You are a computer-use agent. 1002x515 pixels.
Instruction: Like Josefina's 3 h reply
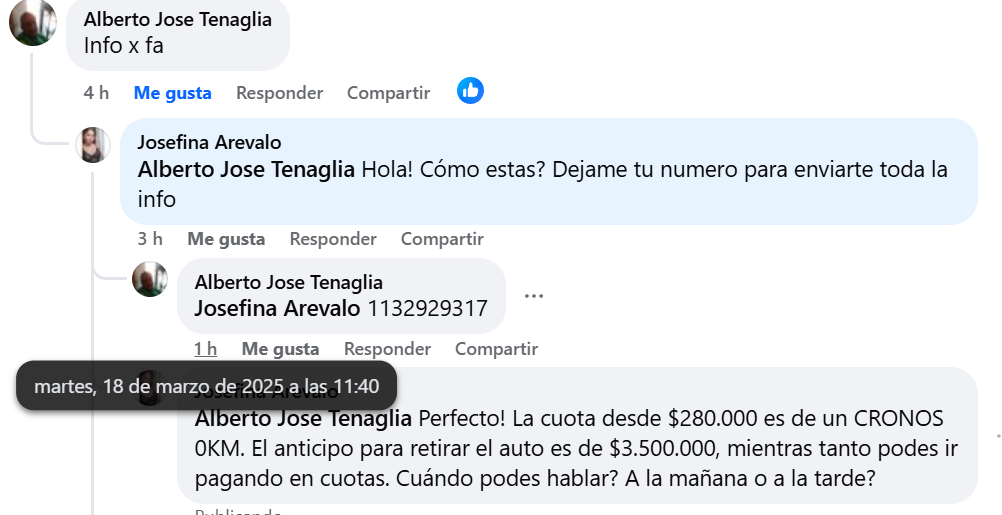click(x=226, y=239)
